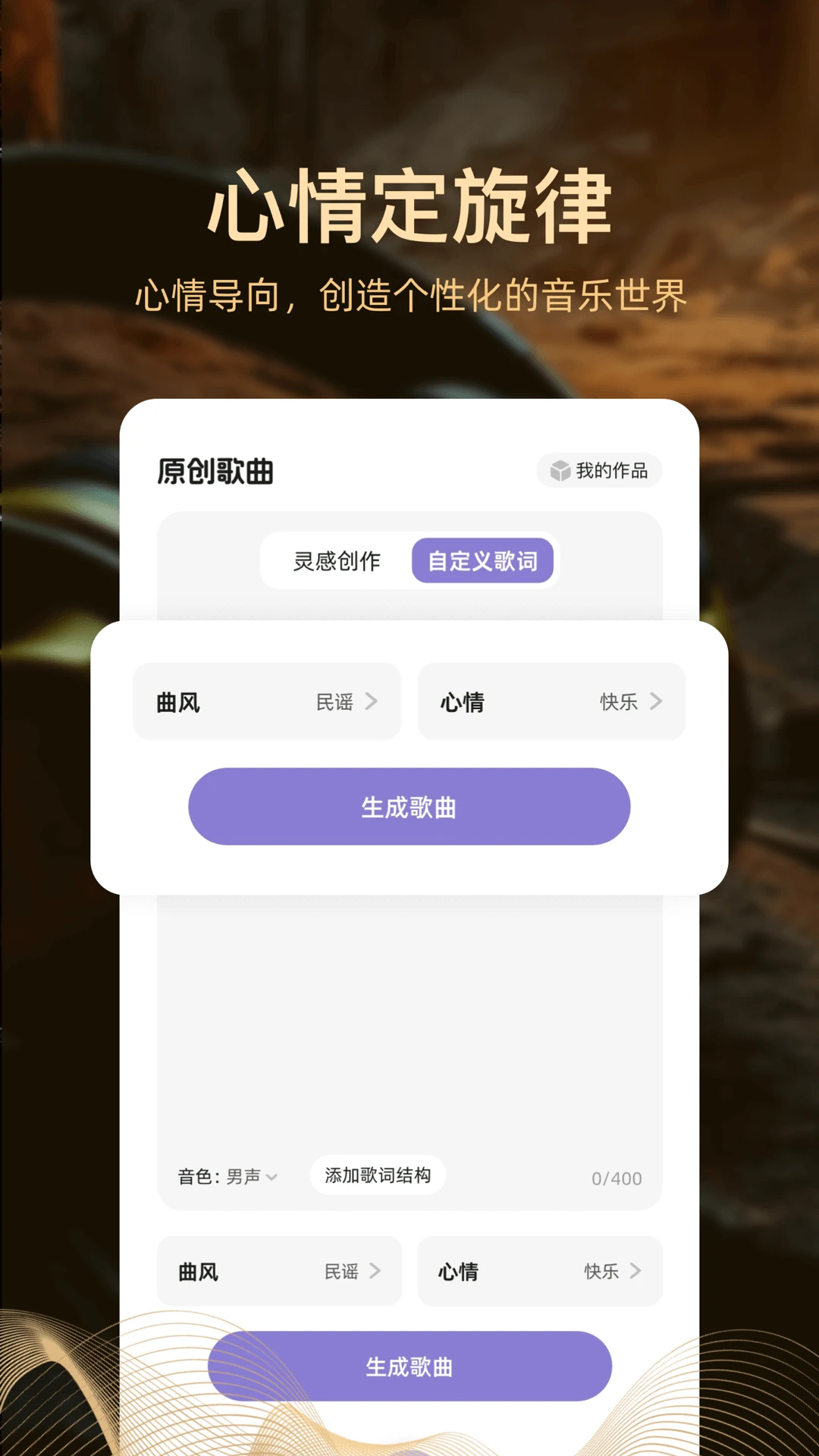The width and height of the screenshot is (819, 1456).
Task: Switch to the 灵感创作 tab
Action: click(x=336, y=561)
